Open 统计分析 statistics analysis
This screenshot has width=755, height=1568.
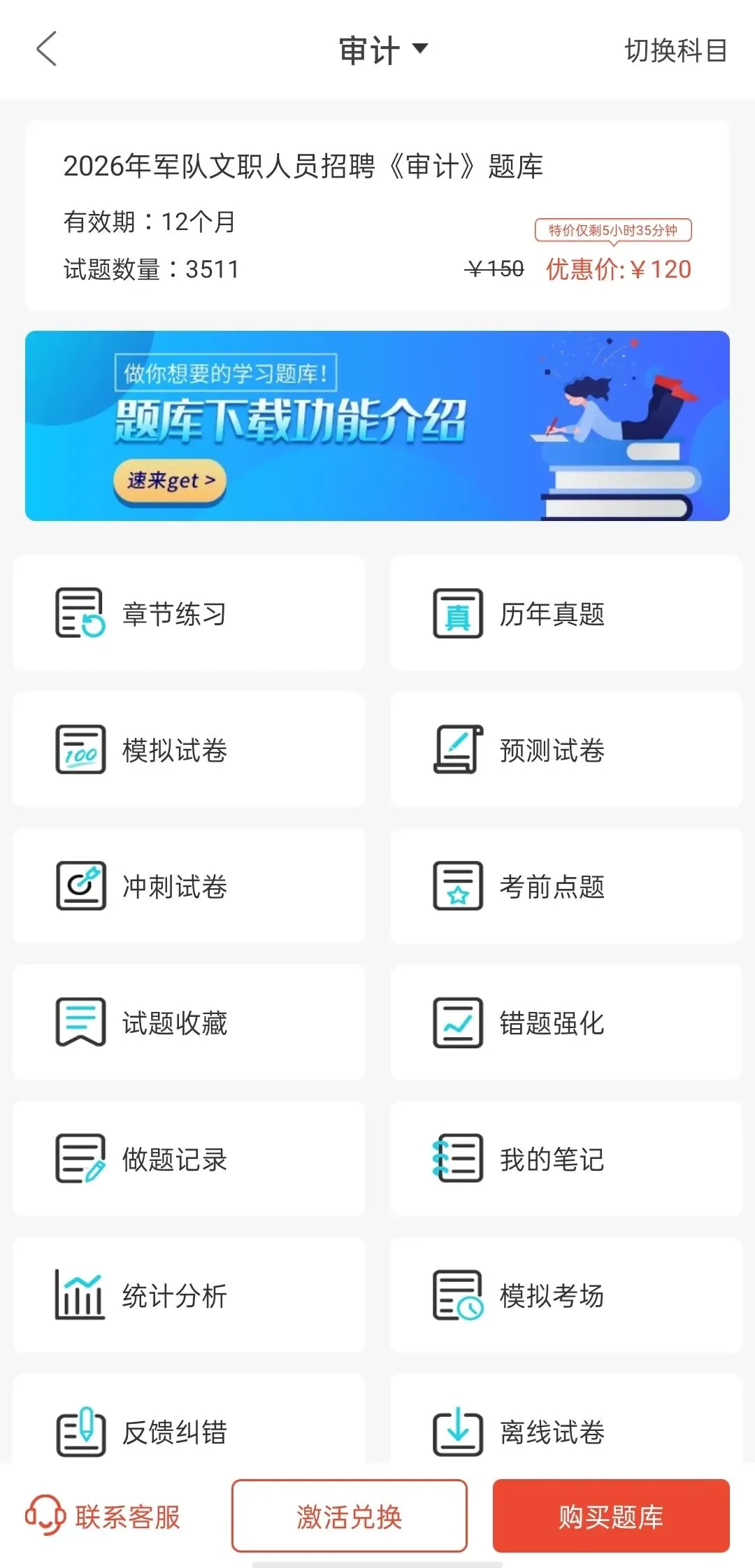click(189, 1295)
